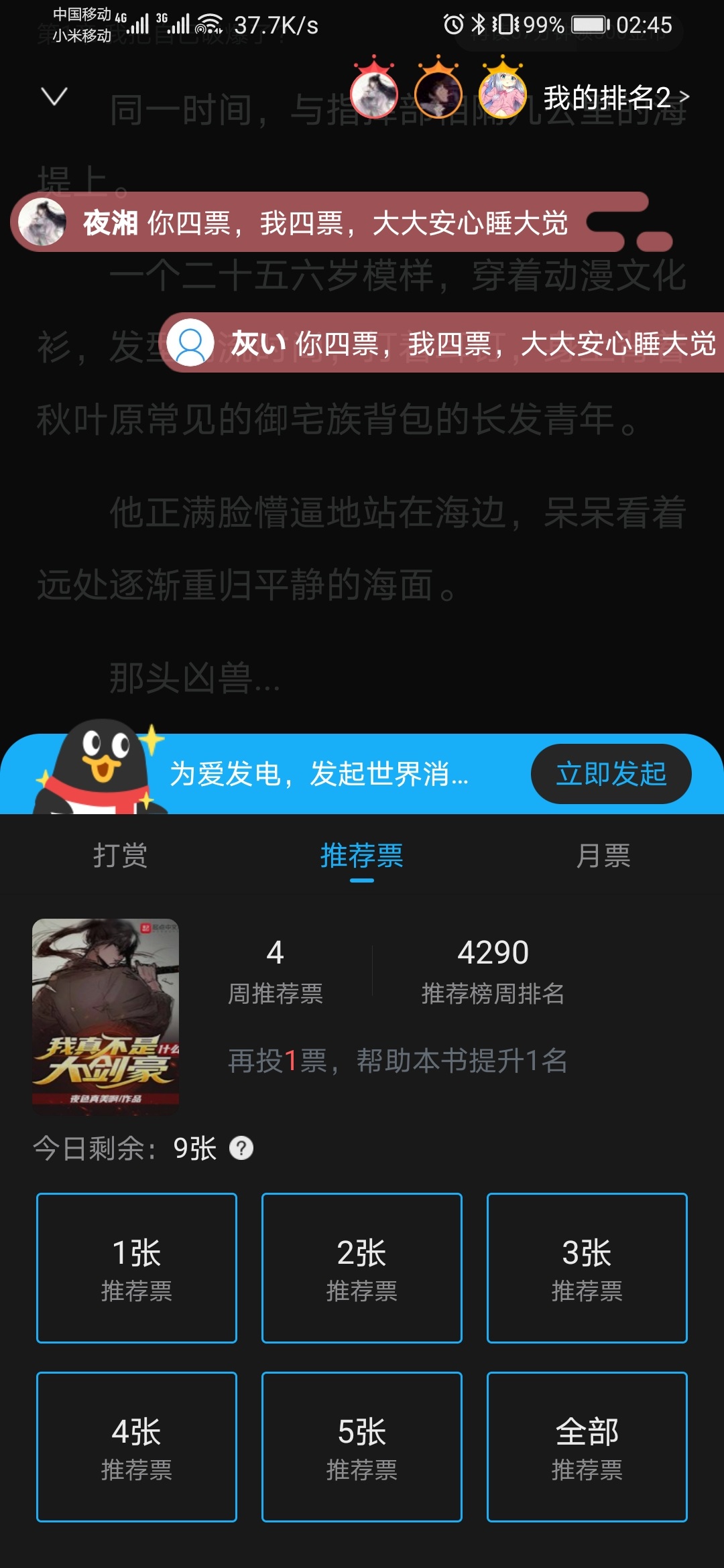Open help icon beside 今日剩余
This screenshot has width=724, height=1568.
(241, 1149)
